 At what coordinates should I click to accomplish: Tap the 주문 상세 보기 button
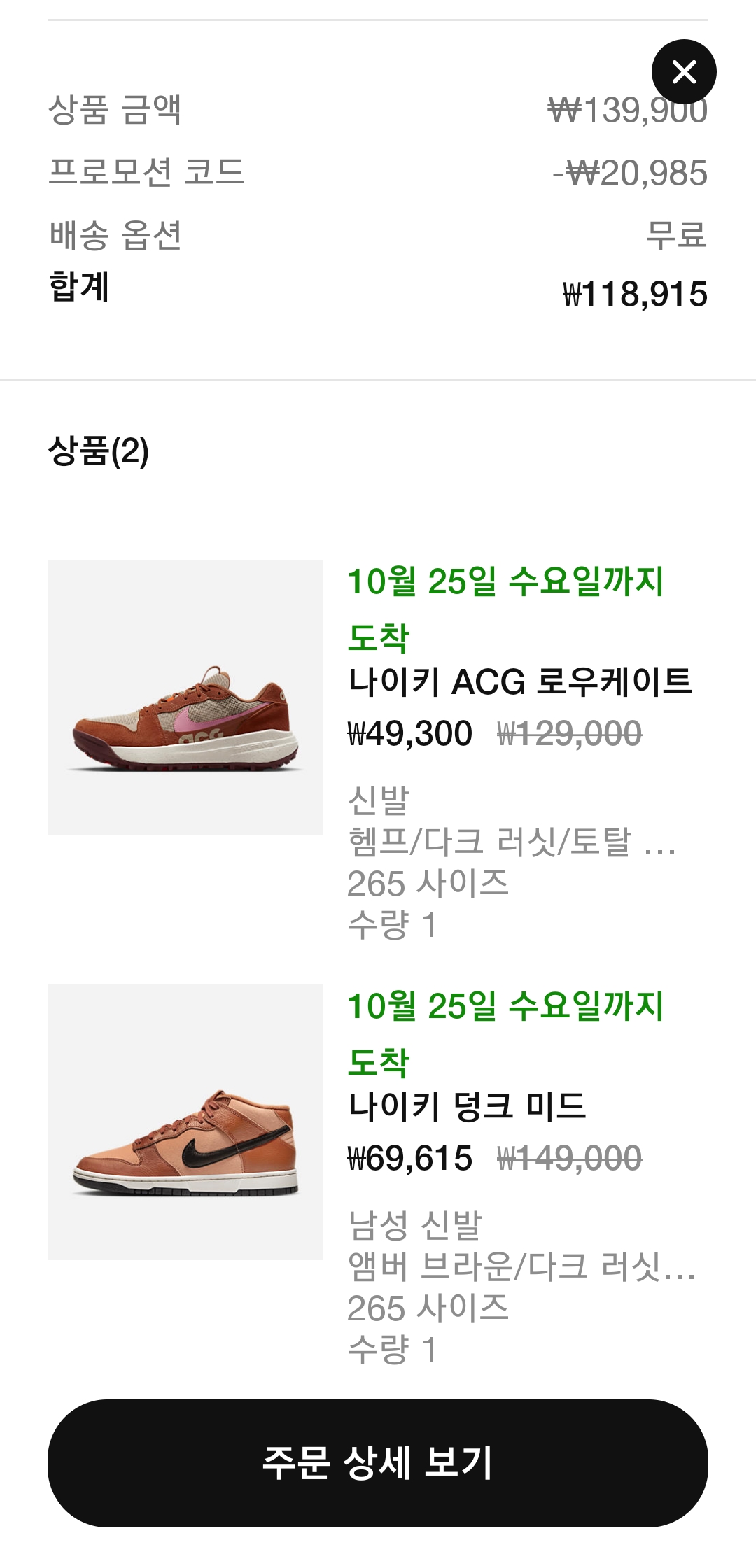[378, 1463]
